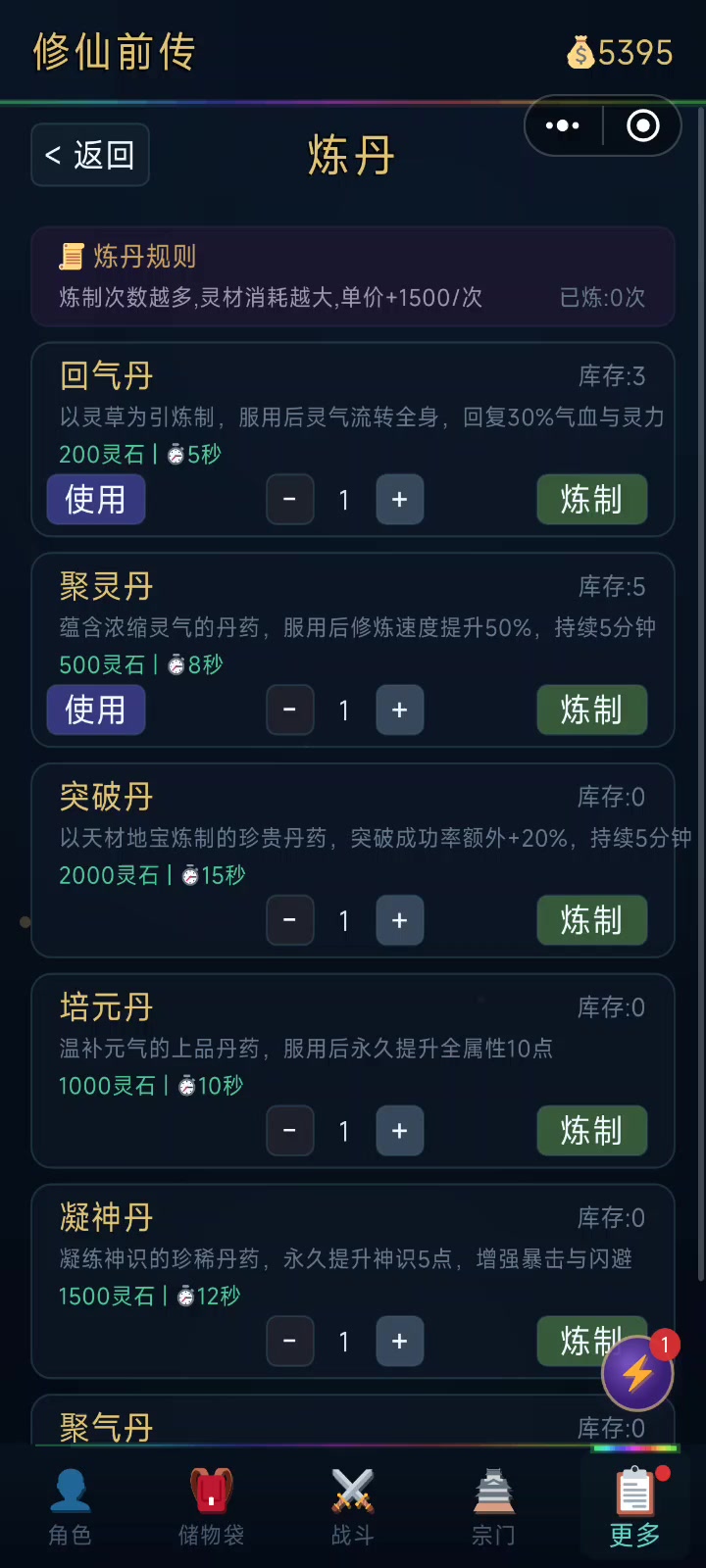This screenshot has width=706, height=1568.
Task: Use a 聚灵丹 pill
Action: [96, 710]
